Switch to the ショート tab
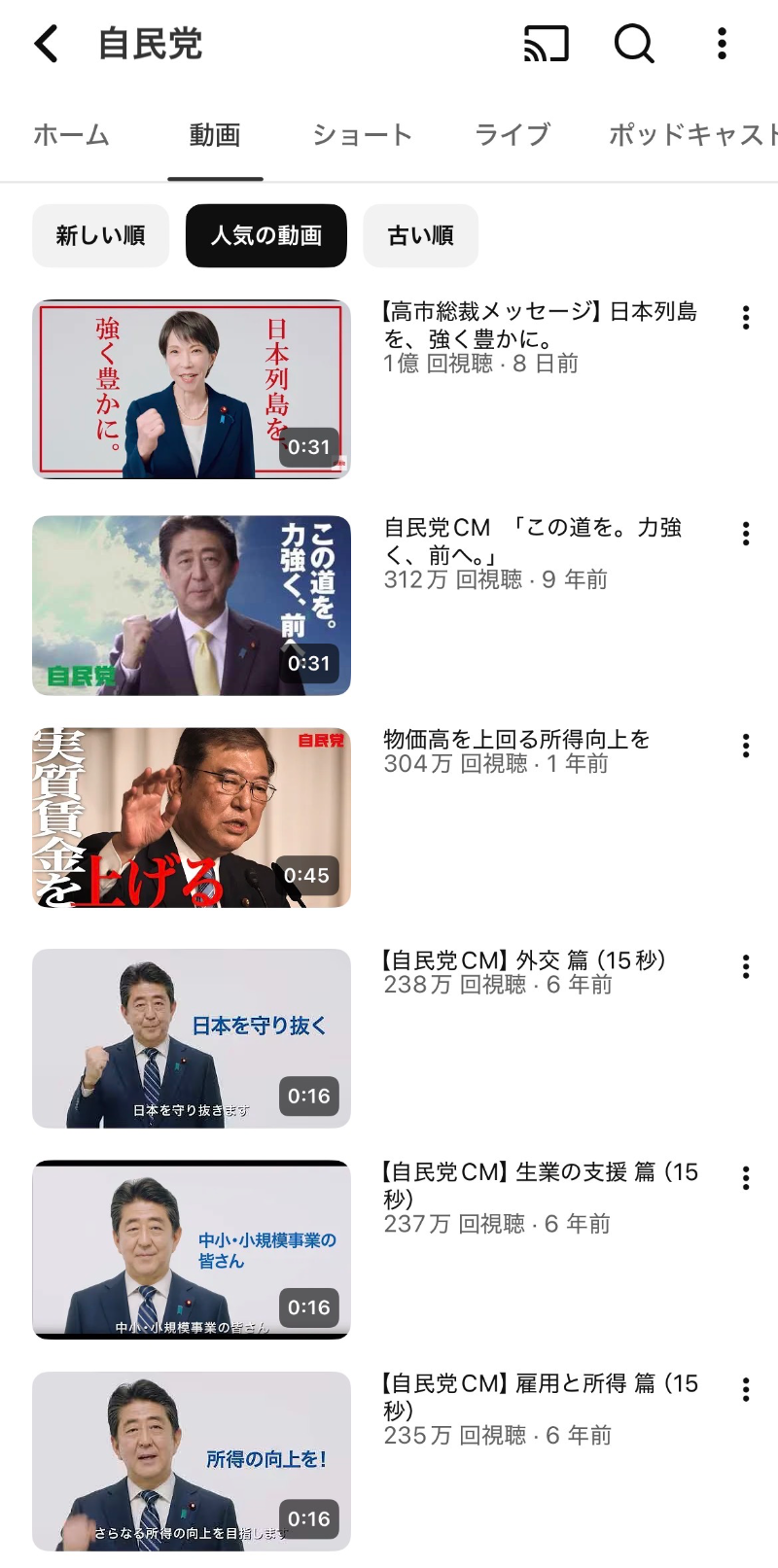This screenshot has width=778, height=1568. (x=362, y=135)
